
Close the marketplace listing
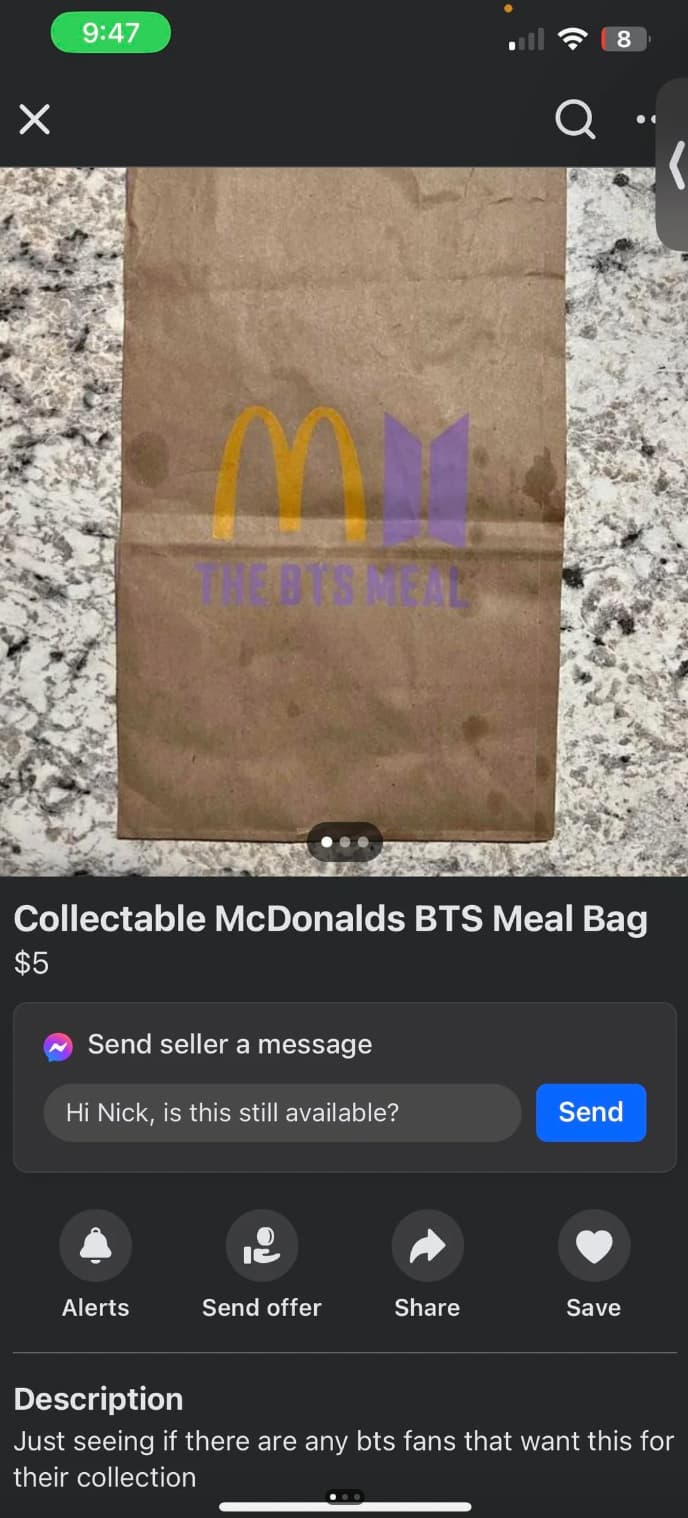34,121
